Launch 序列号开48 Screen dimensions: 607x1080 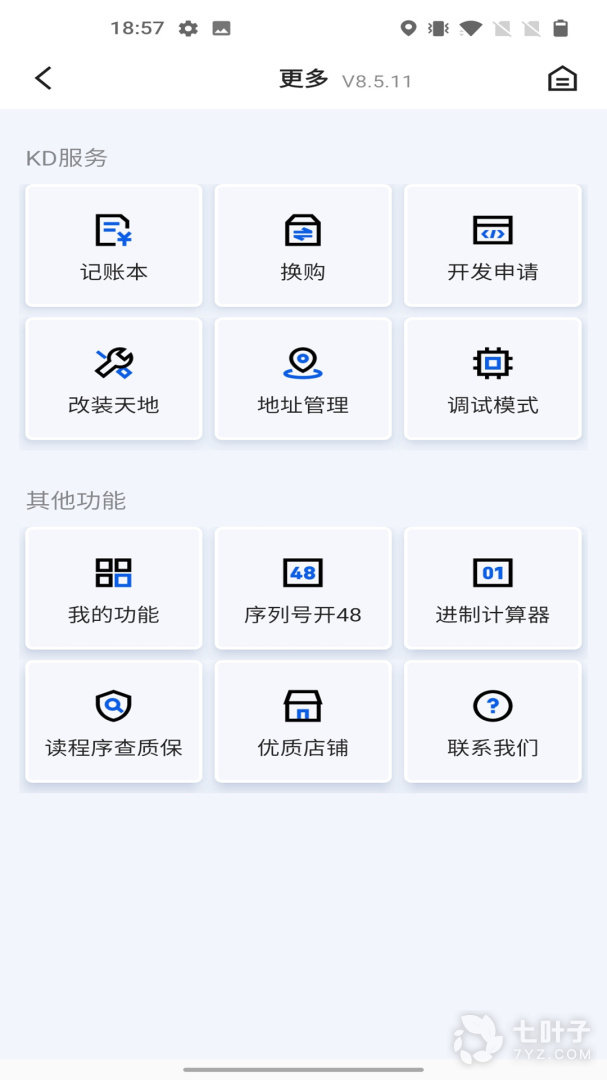point(303,588)
